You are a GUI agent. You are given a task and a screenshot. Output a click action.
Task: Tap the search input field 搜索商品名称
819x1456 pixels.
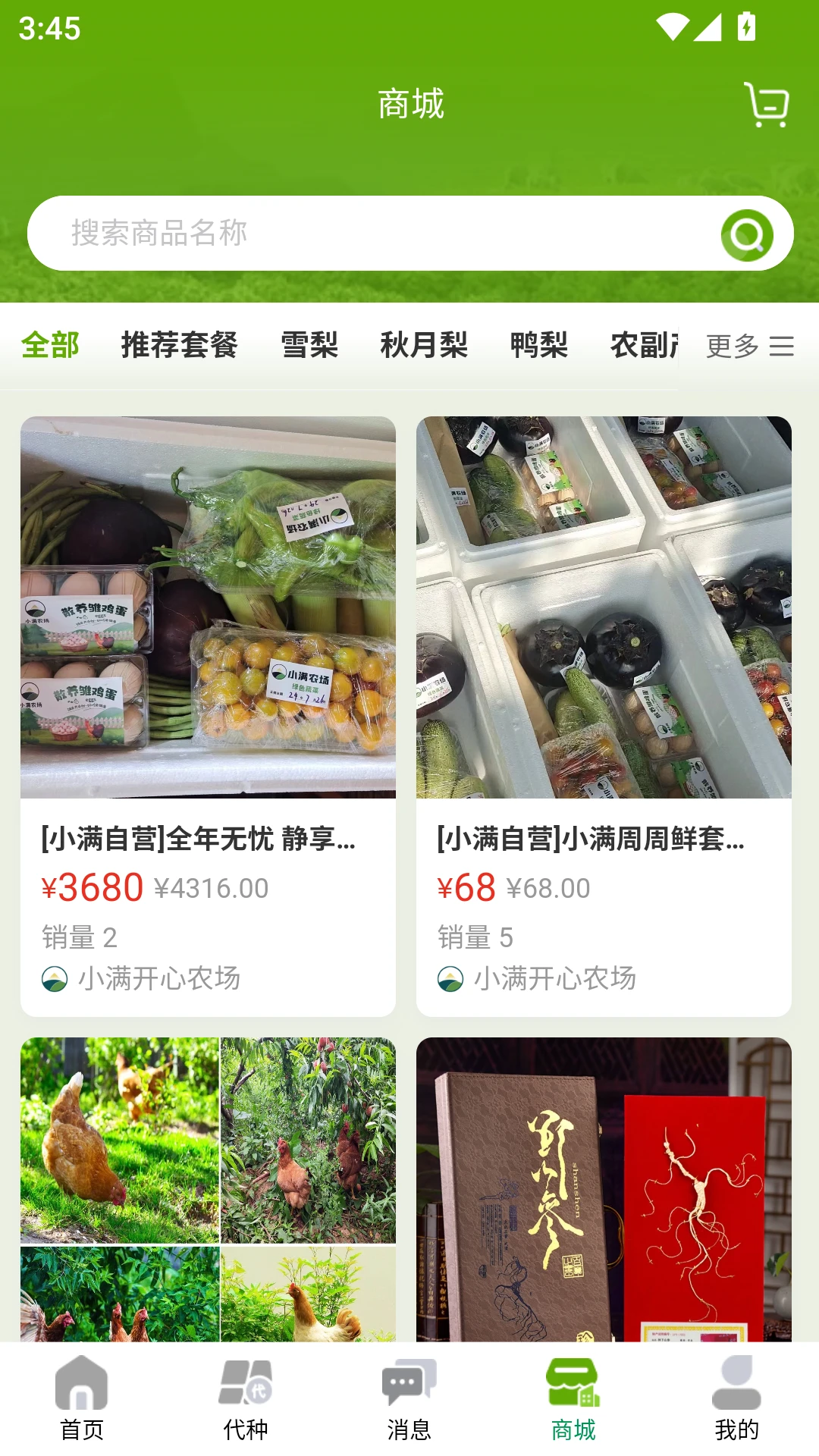click(x=341, y=234)
